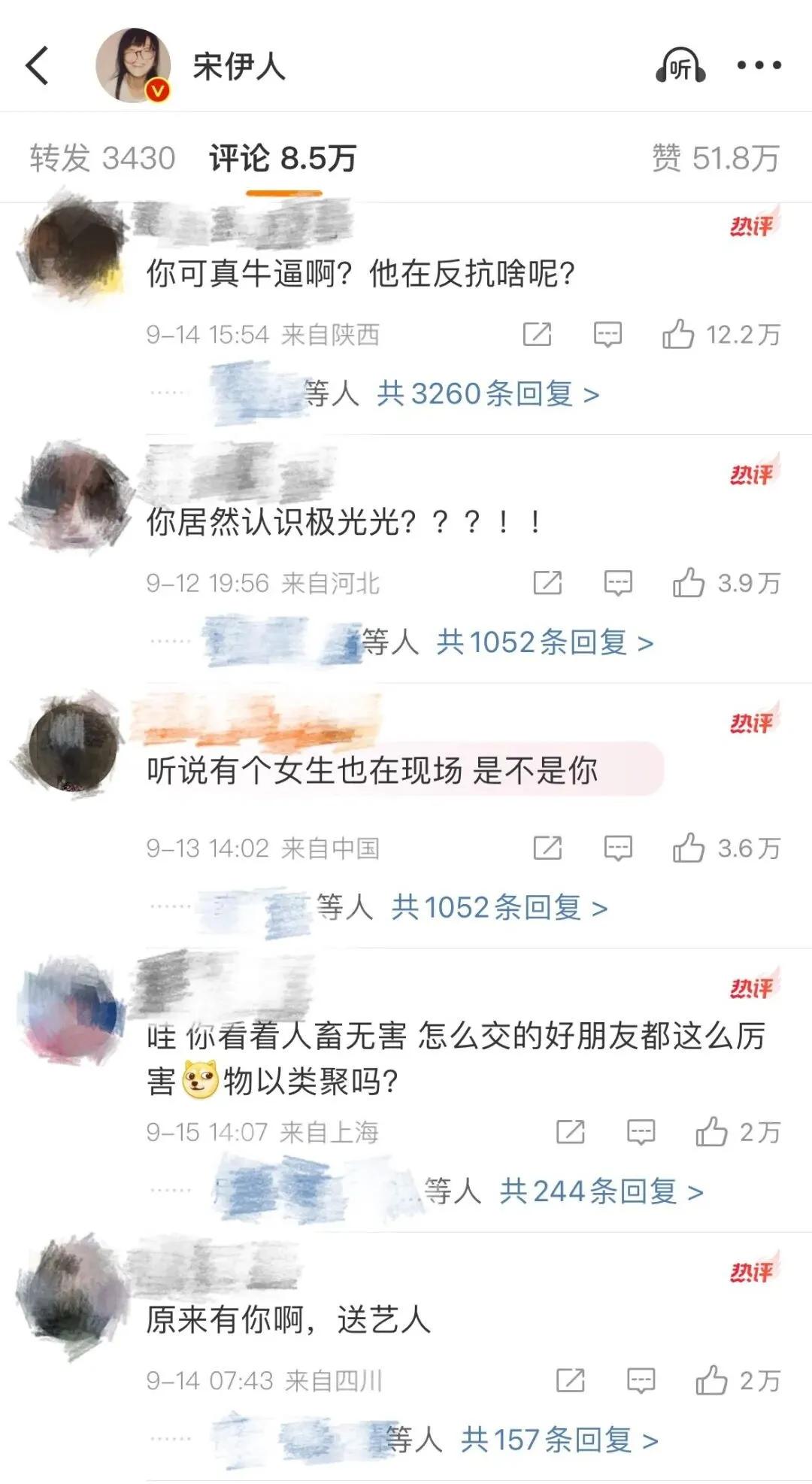This screenshot has width=812, height=1484.
Task: Switch to the 转发 3430 tab
Action: pos(102,158)
